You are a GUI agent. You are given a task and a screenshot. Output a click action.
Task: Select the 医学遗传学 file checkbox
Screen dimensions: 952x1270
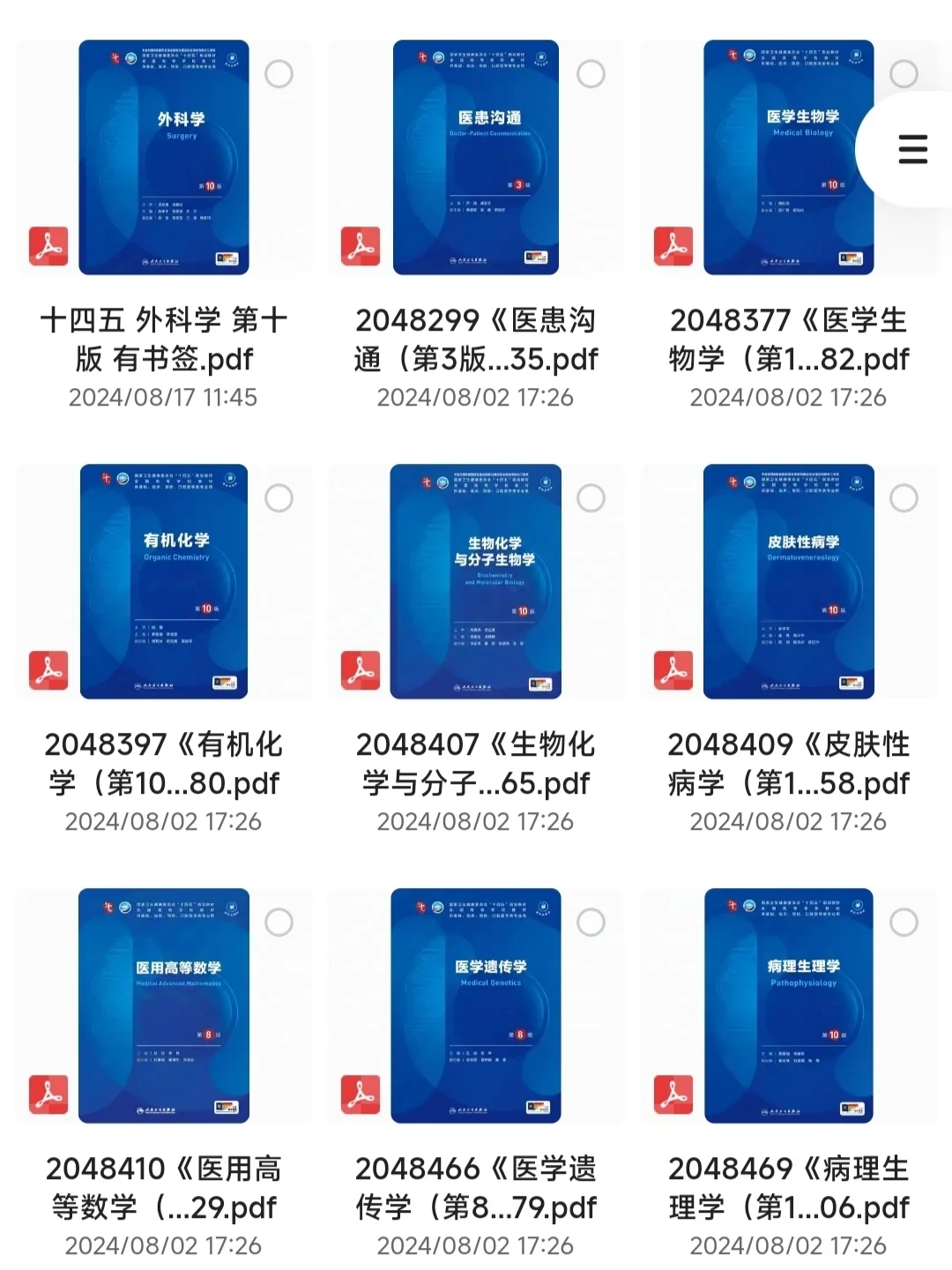(591, 923)
